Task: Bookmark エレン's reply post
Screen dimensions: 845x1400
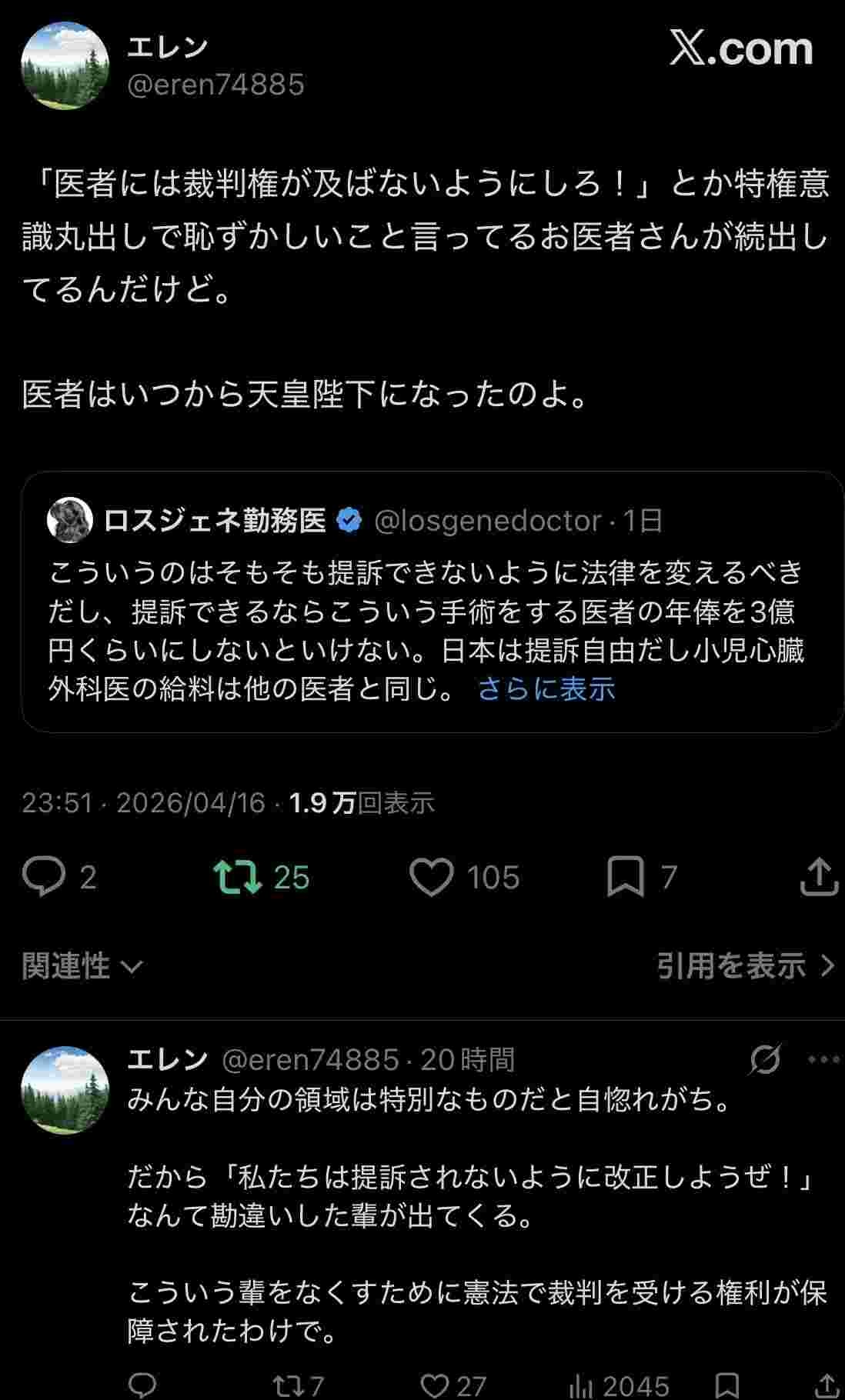Action: coord(726,1385)
